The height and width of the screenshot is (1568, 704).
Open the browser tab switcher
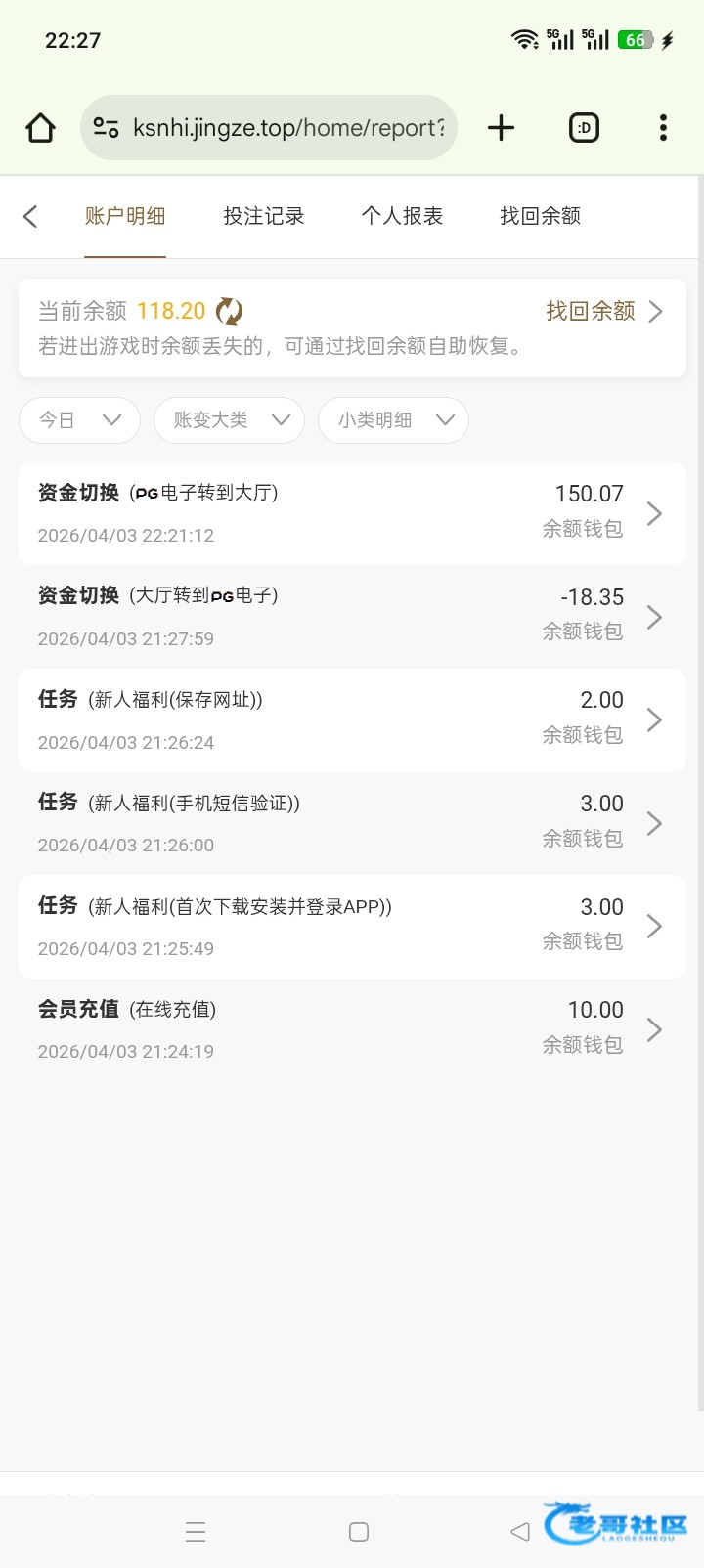[x=584, y=128]
